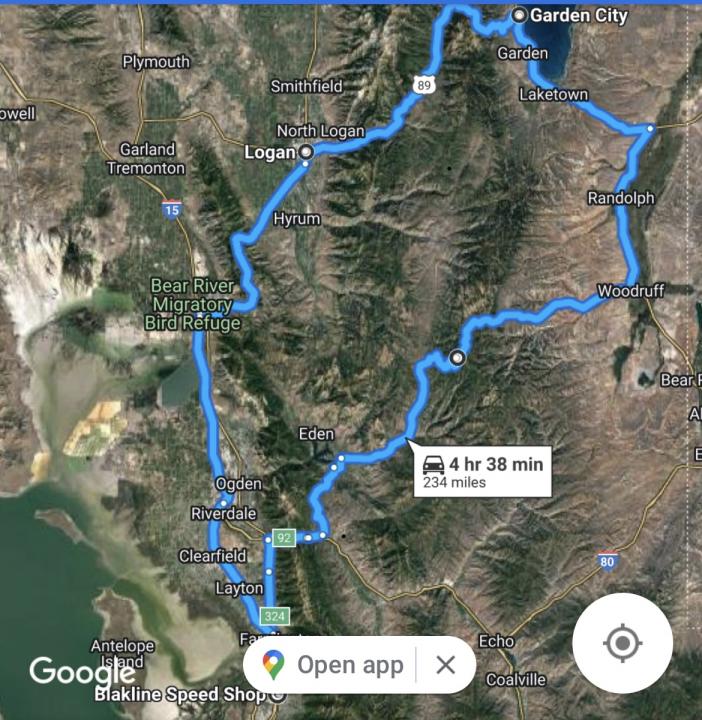The width and height of the screenshot is (702, 720).
Task: Tap the Open app button
Action: click(333, 665)
